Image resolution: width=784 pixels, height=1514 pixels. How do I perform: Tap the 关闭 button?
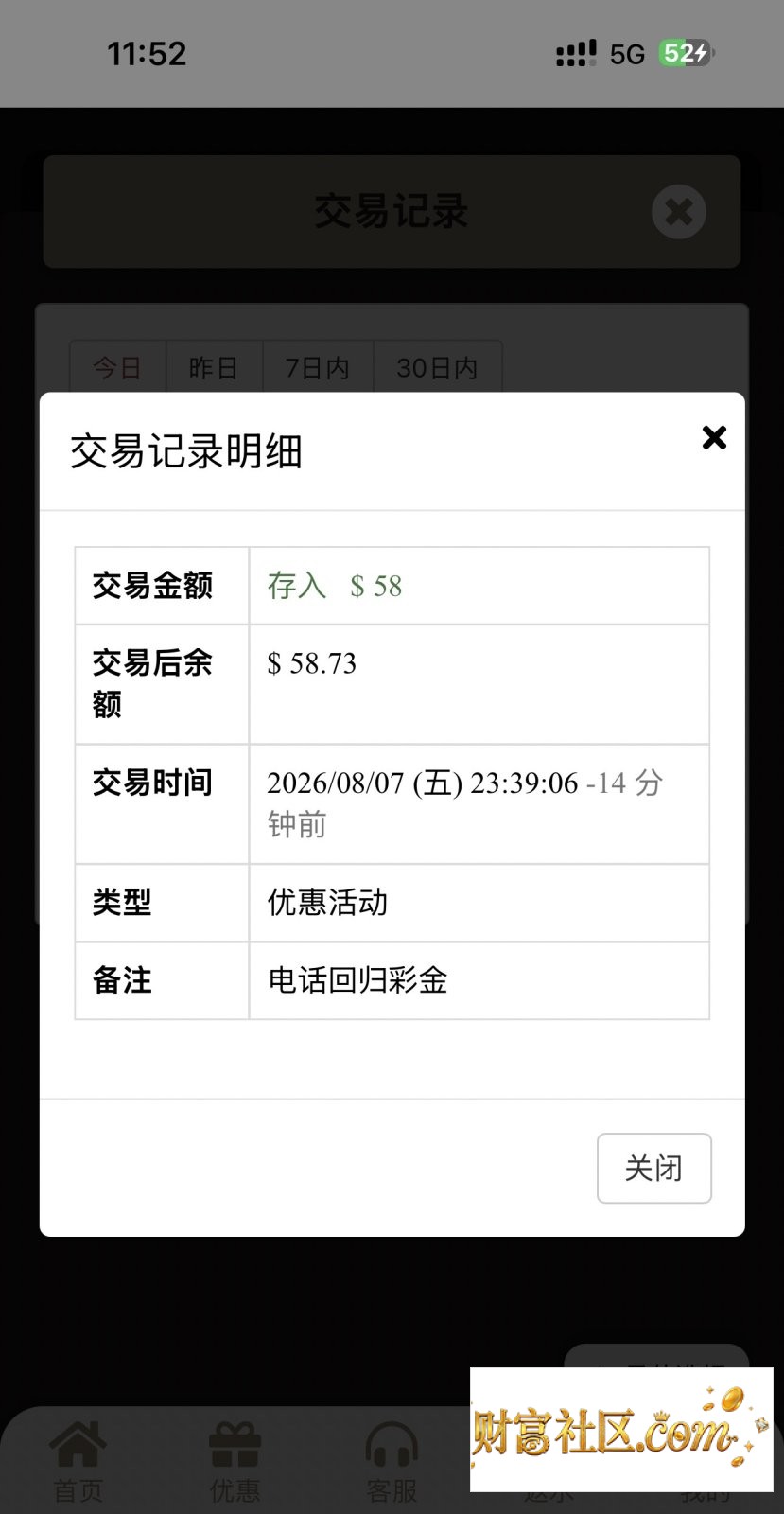click(x=653, y=1168)
